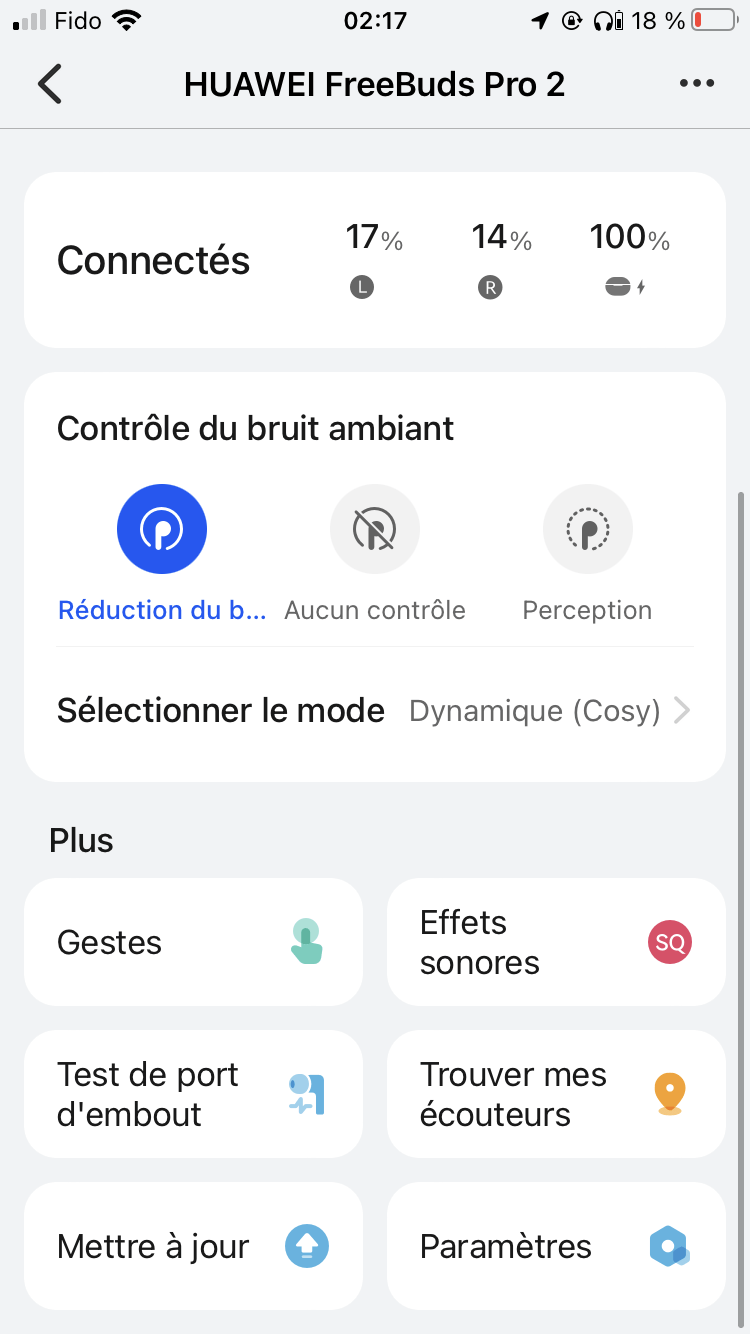This screenshot has height=1334, width=750.
Task: Check for updates via Mettre à jour
Action: coord(193,1246)
